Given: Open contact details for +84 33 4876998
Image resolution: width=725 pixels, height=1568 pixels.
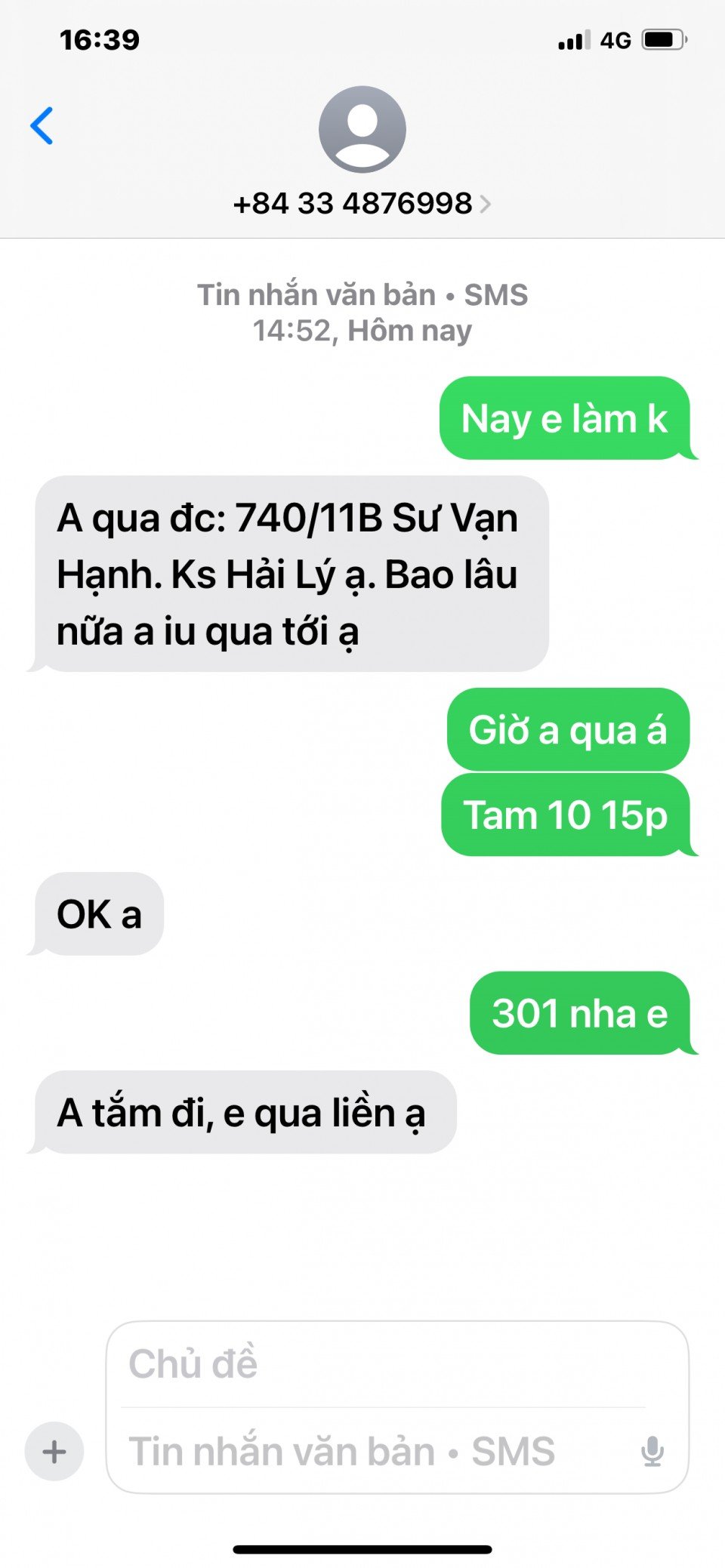Looking at the screenshot, I should pyautogui.click(x=362, y=203).
